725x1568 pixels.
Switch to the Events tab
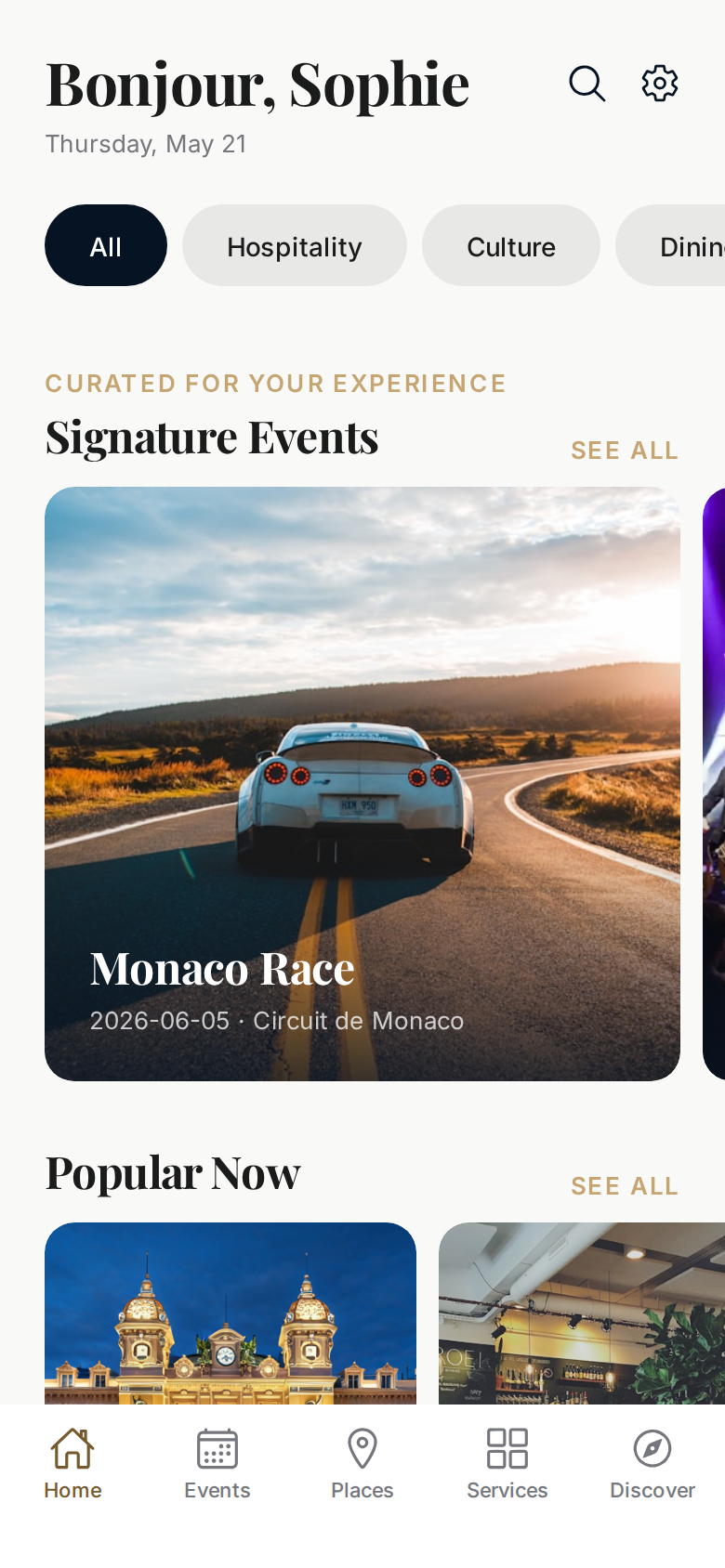(217, 1464)
